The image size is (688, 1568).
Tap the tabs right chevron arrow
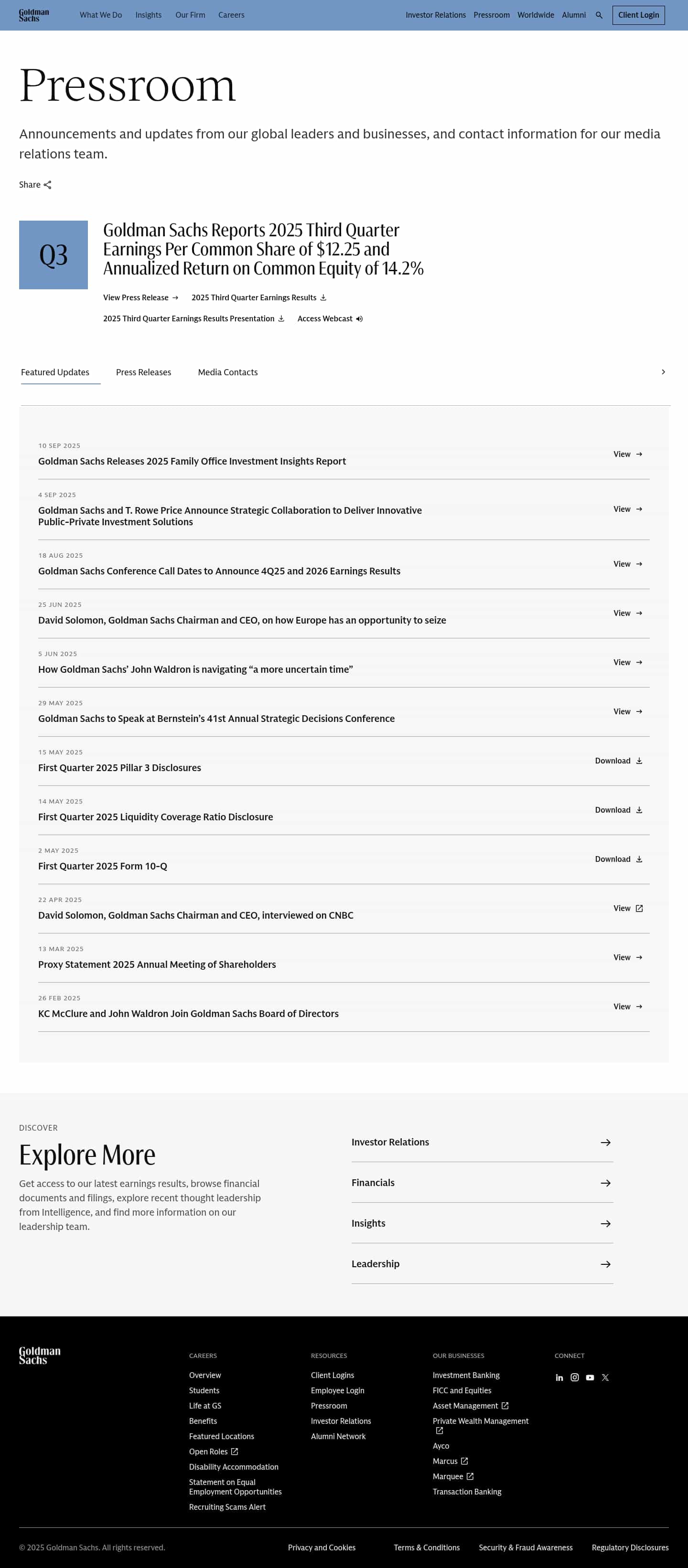click(663, 372)
